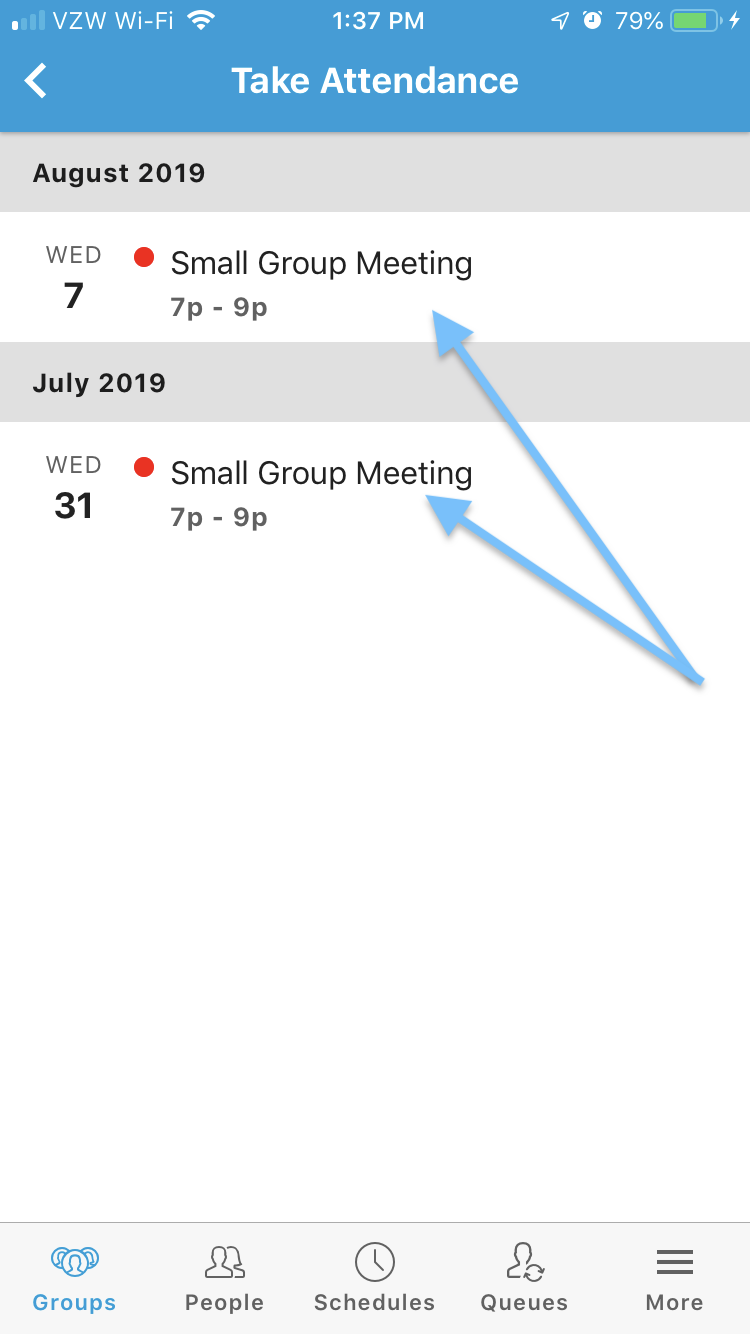Screen dimensions: 750x1334
Task: Tap the battery level indicator
Action: (x=695, y=19)
